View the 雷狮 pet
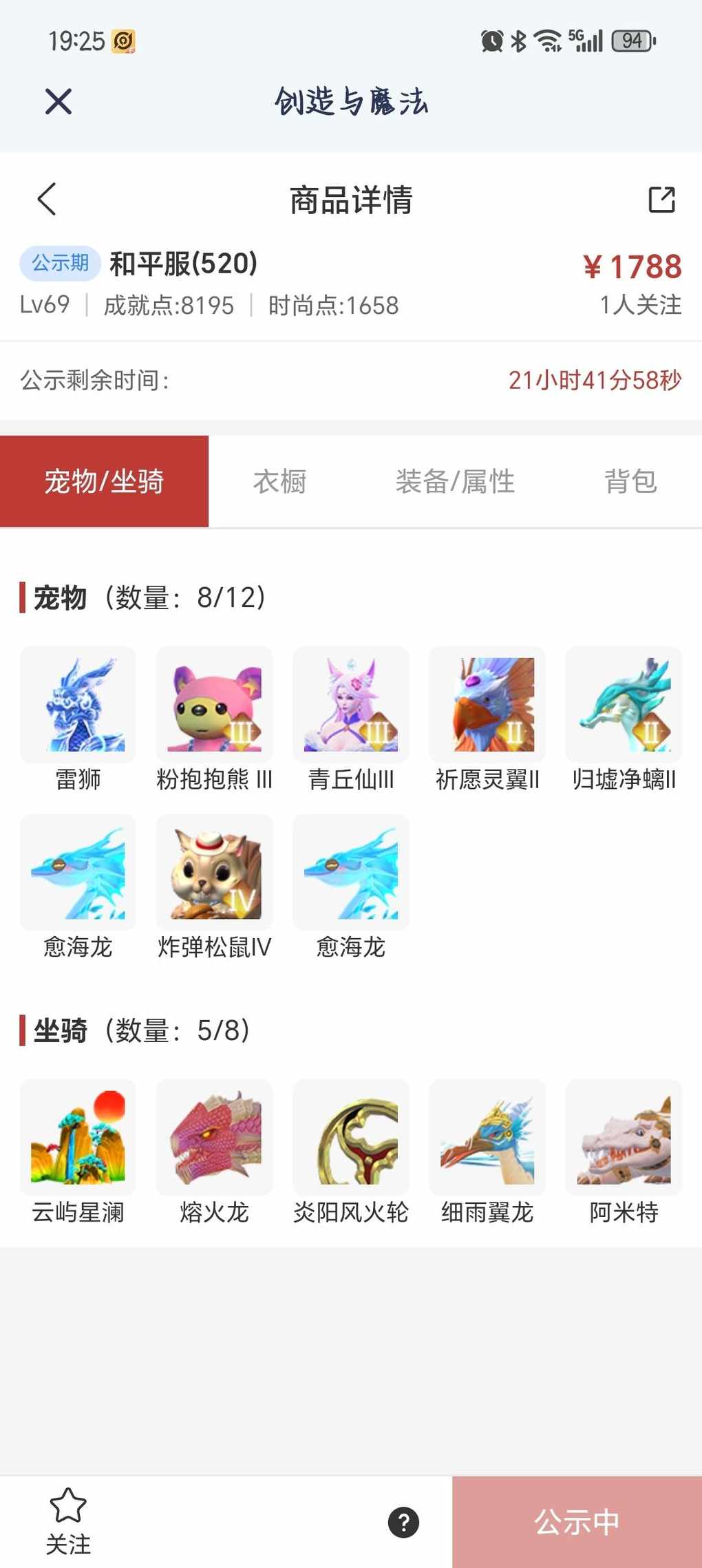This screenshot has width=702, height=1568. 78,705
